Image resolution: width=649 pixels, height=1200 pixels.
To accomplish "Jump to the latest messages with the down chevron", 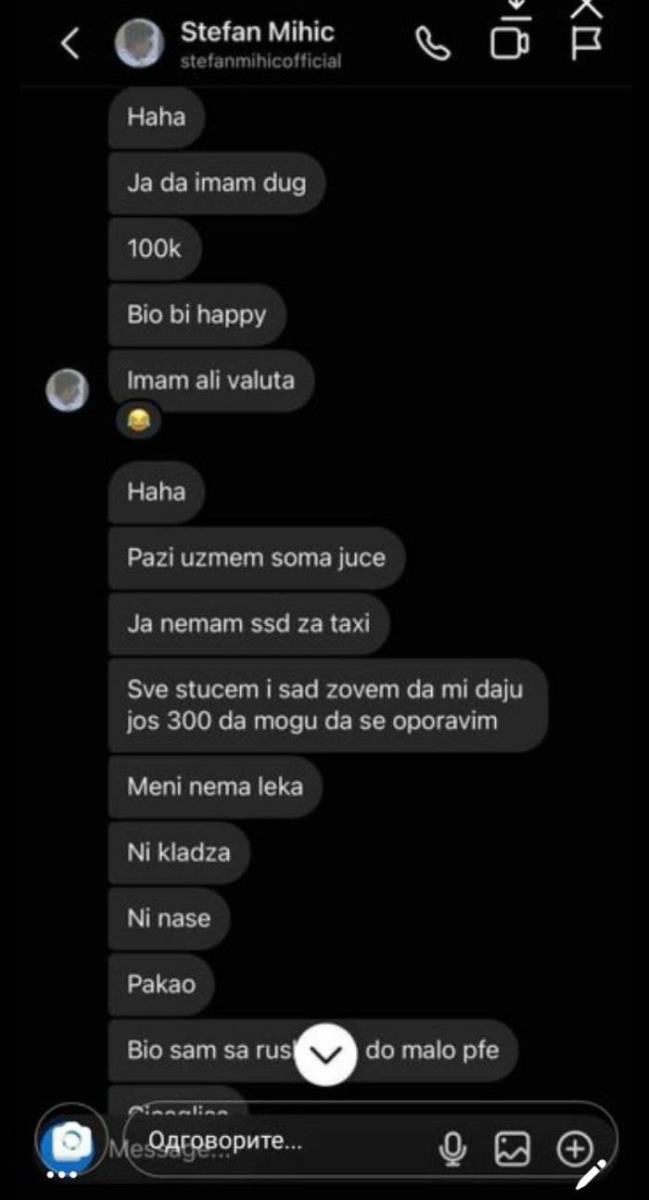I will 327,1054.
